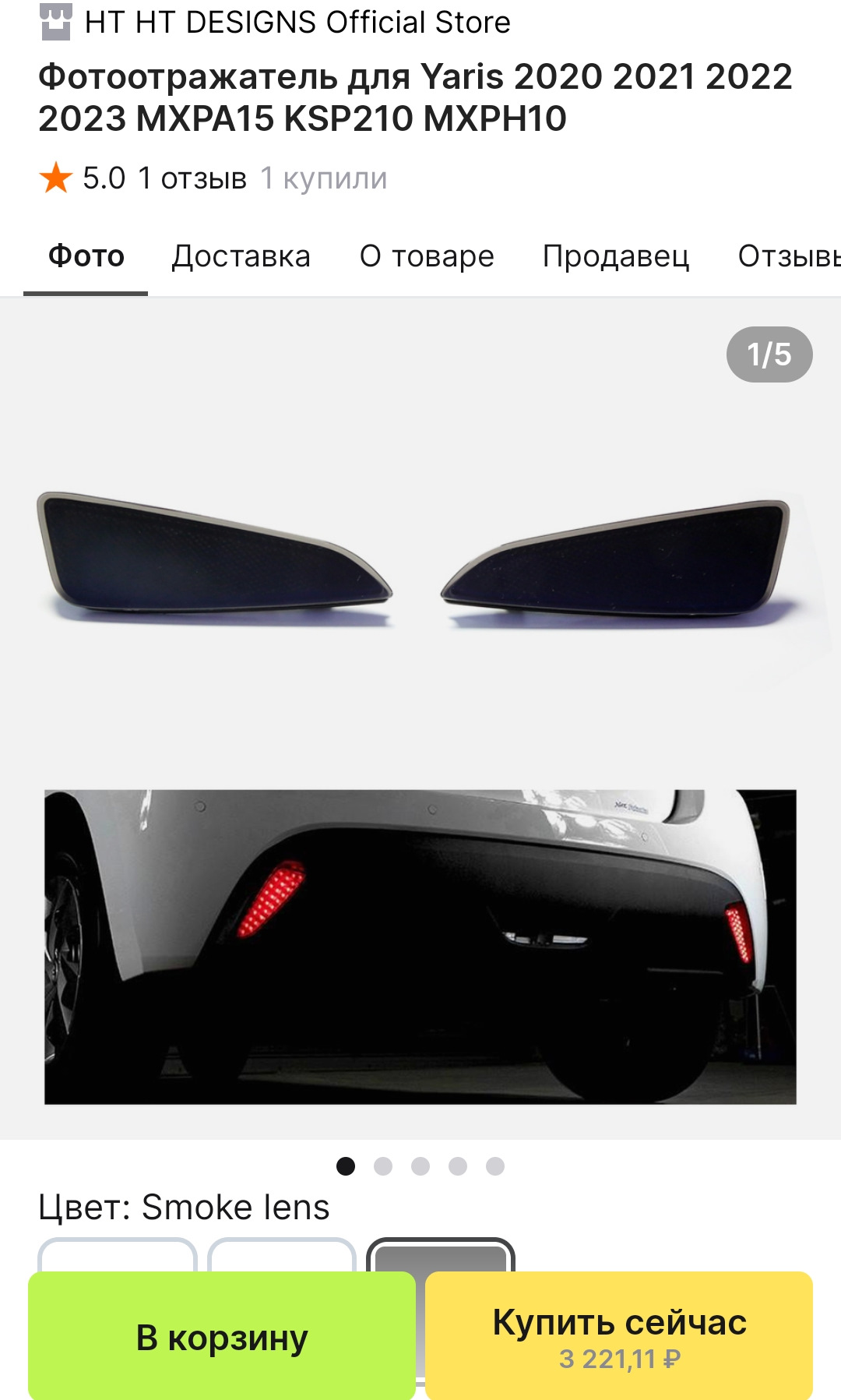Select the first color option swatch
The width and height of the screenshot is (841, 1400).
(117, 1254)
